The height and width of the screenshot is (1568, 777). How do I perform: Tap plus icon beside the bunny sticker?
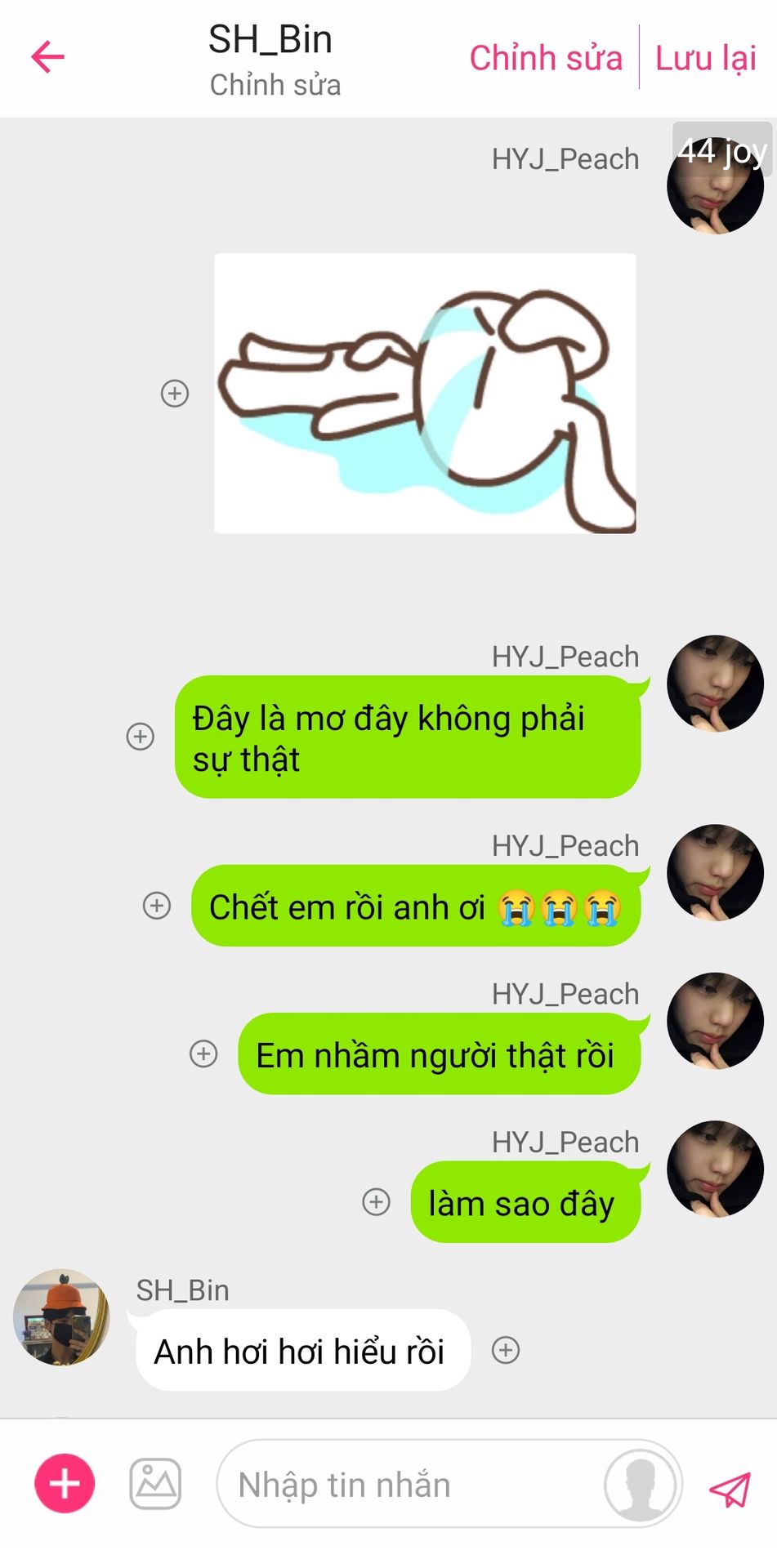pos(174,394)
